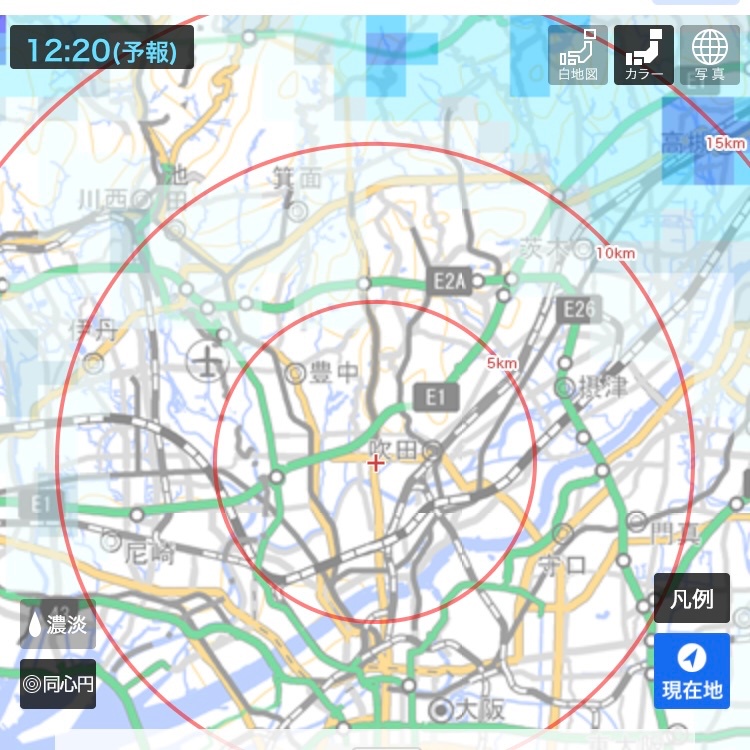Switch the map to 写真 satellite view
Screen dimensions: 750x750
point(710,55)
